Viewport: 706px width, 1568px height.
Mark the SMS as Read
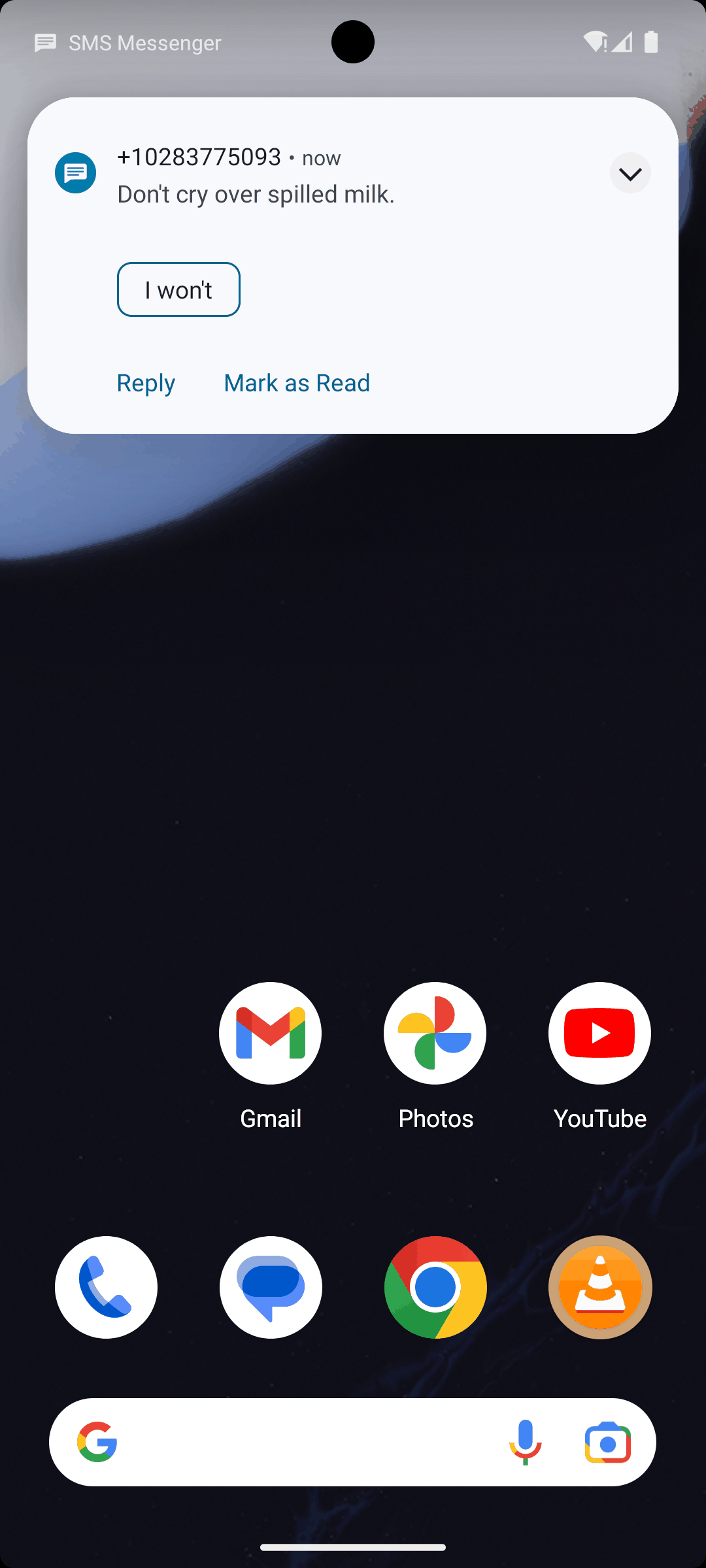click(x=297, y=383)
